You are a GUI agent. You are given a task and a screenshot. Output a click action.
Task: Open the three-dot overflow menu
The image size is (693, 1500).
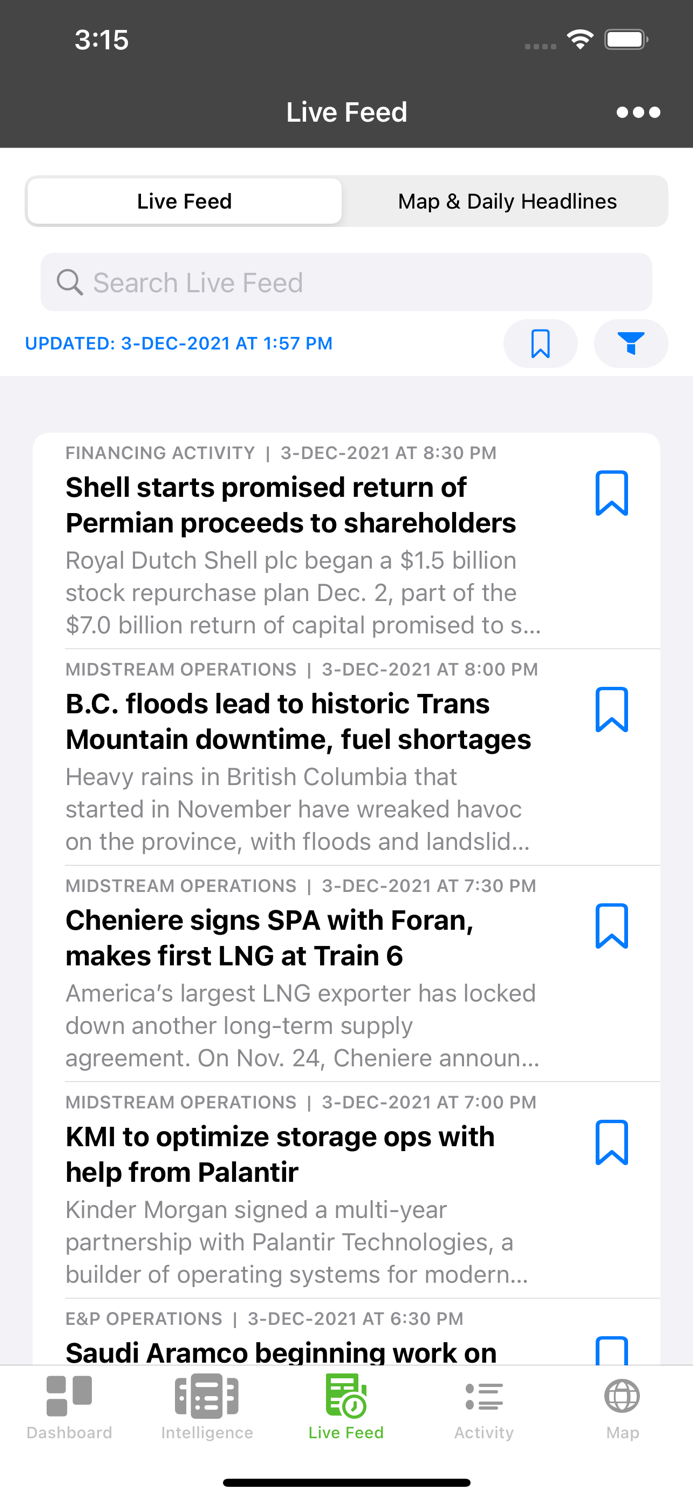[638, 112]
